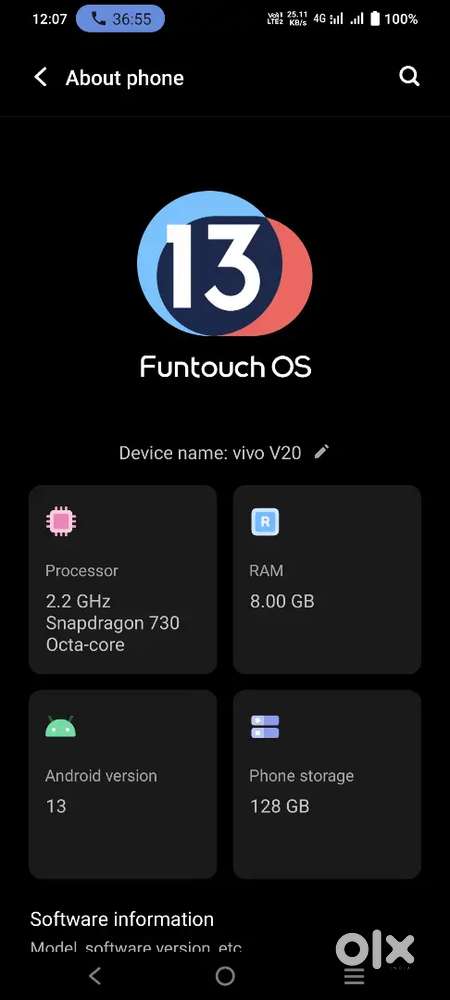The width and height of the screenshot is (450, 1000).
Task: Open the search magnifier icon
Action: click(409, 77)
